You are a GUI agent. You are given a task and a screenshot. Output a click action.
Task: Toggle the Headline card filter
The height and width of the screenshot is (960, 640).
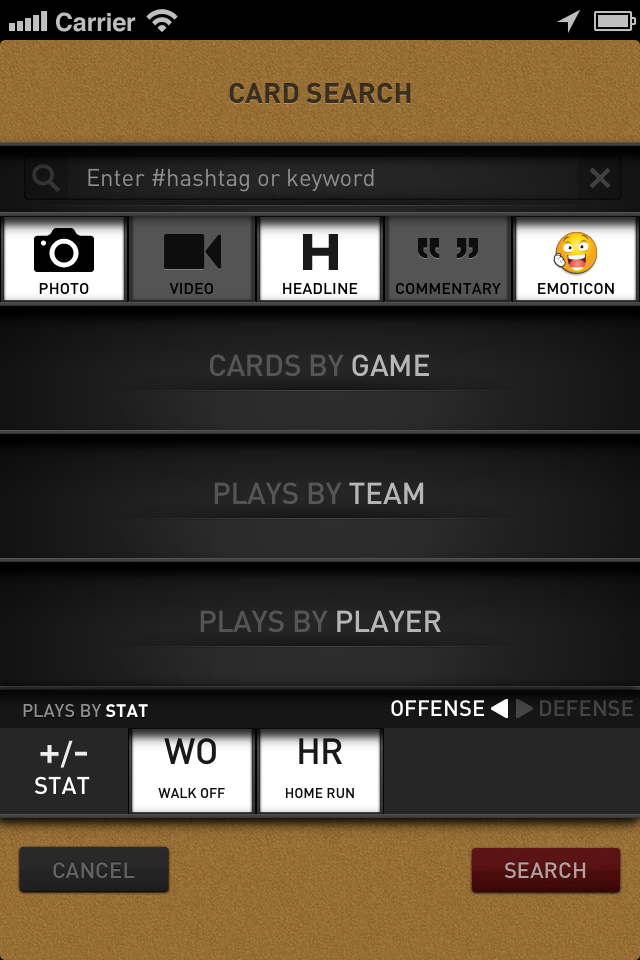(x=320, y=259)
